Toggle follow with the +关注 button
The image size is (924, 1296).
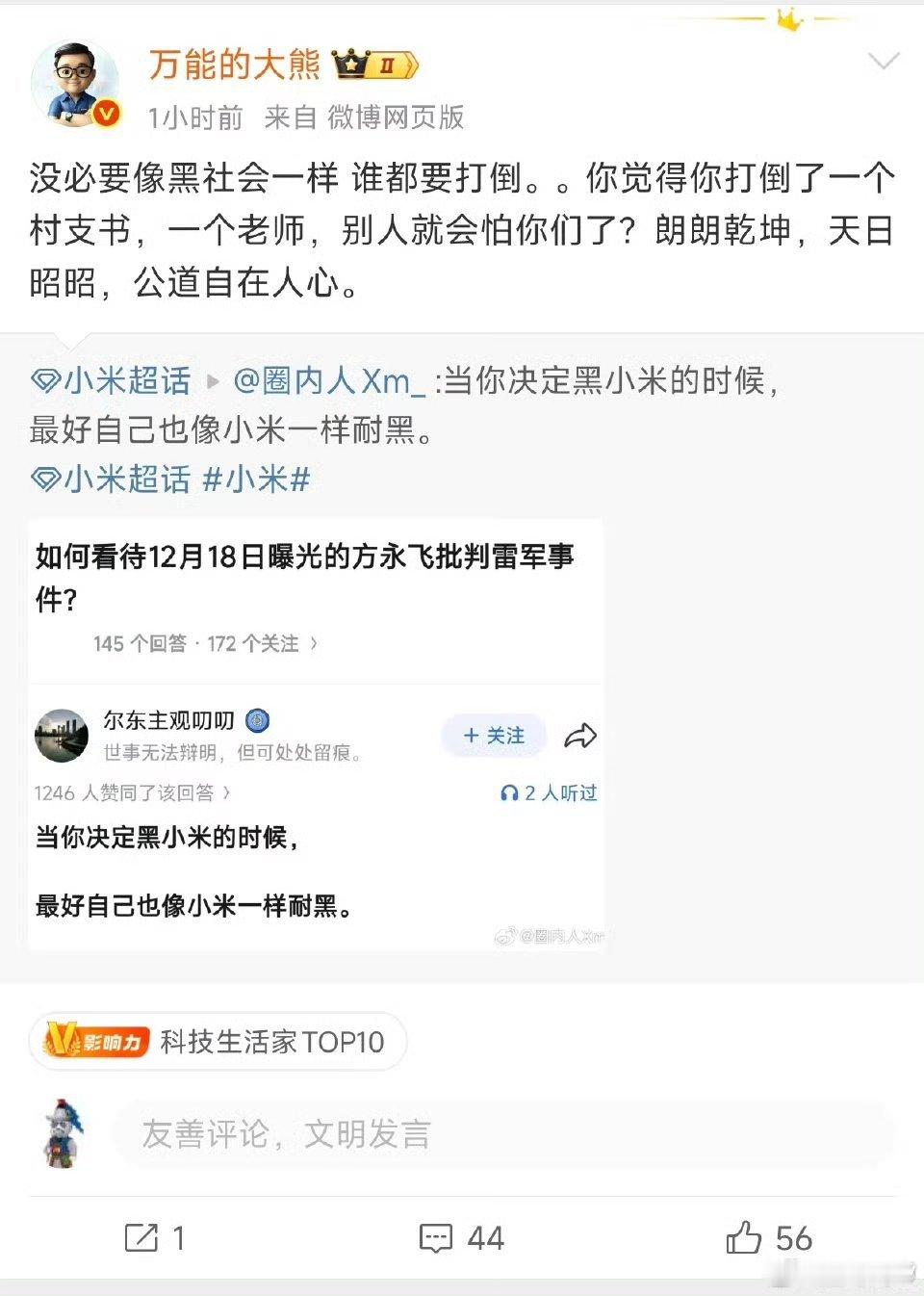493,735
